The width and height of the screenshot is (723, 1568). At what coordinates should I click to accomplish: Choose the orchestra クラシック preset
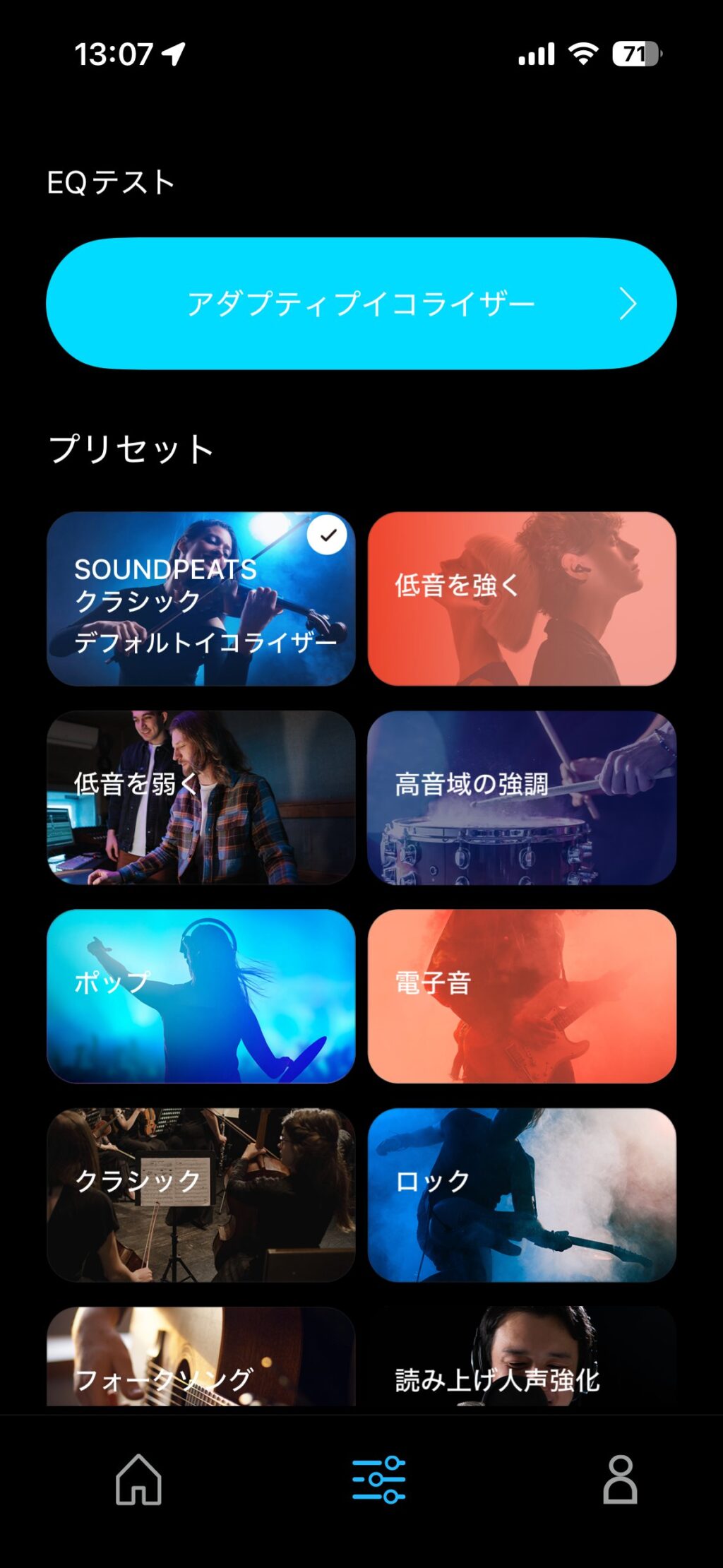(201, 1194)
